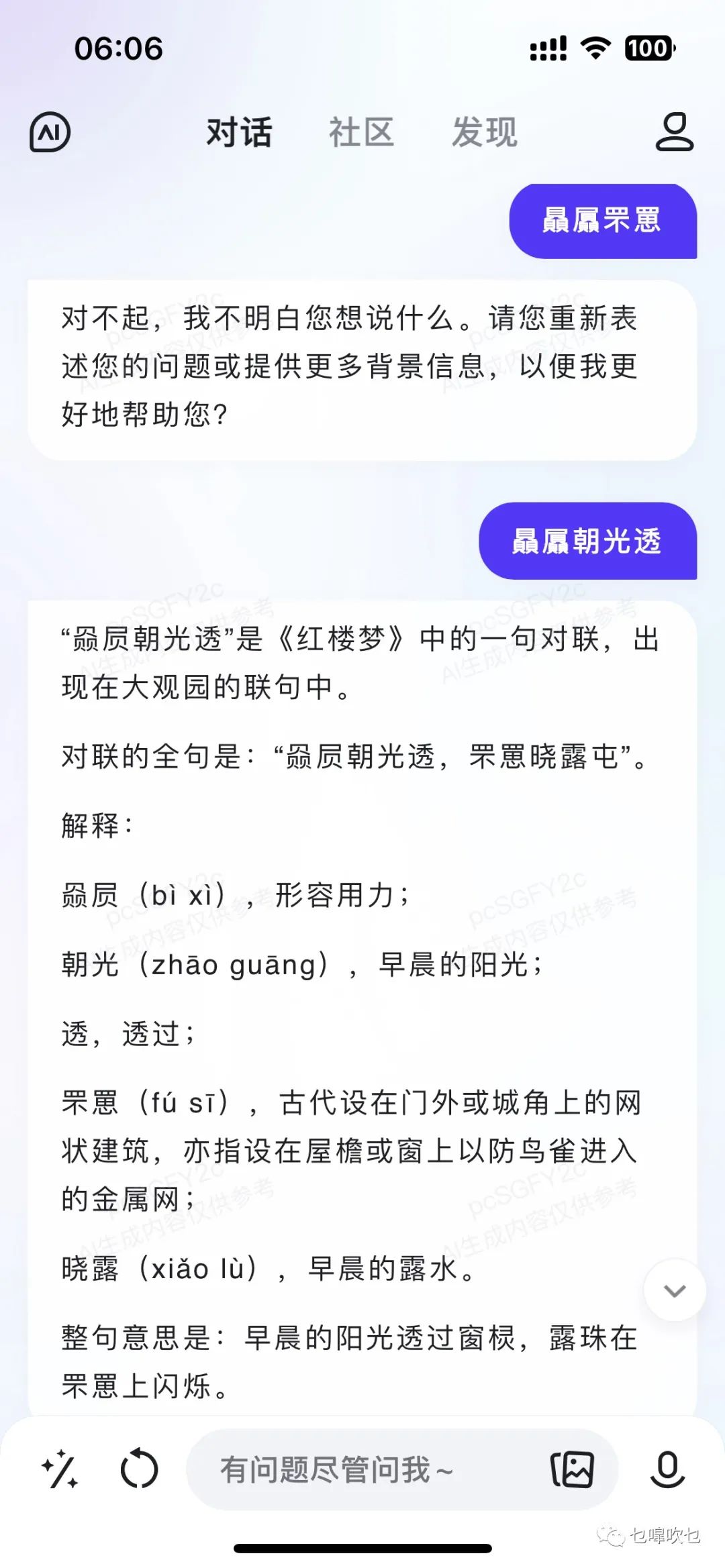
Task: Open the user profile icon
Action: 674,132
